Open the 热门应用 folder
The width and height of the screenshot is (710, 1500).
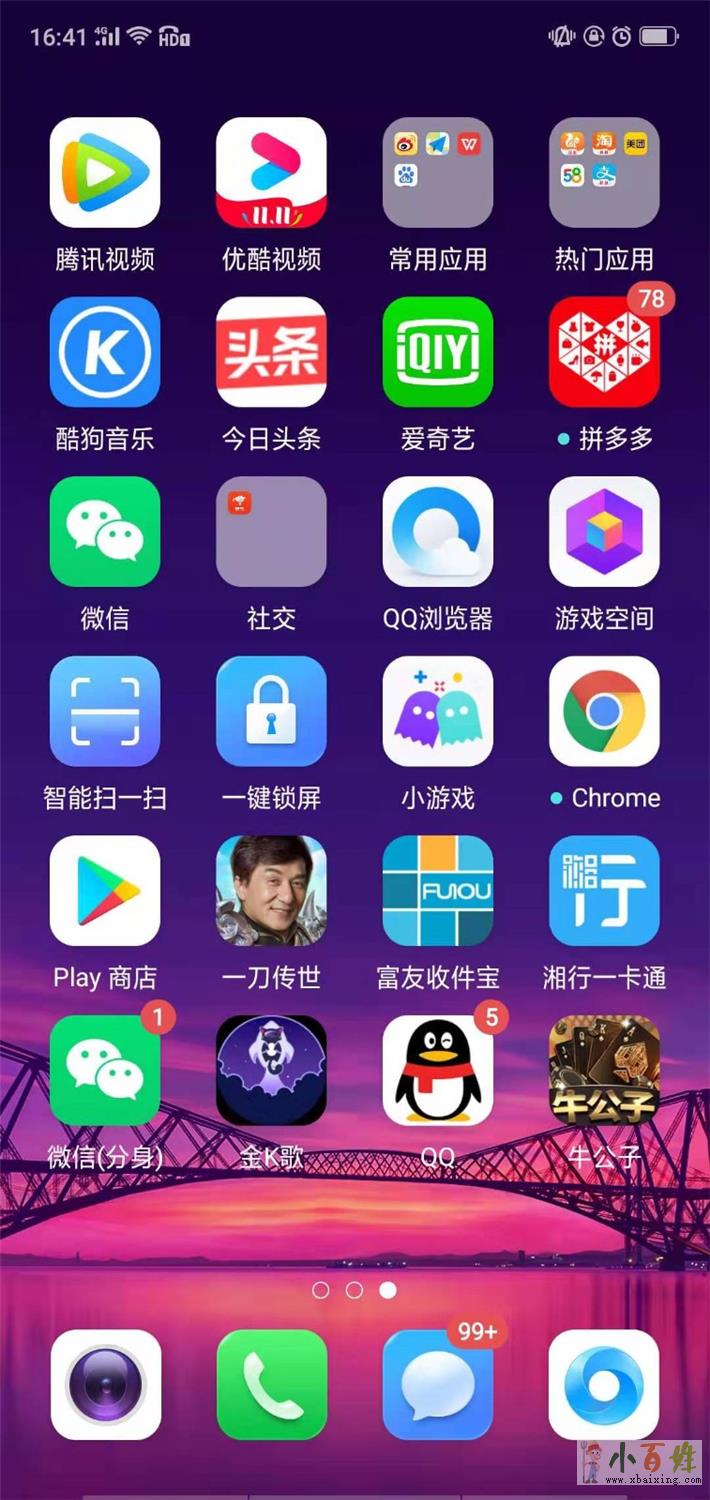click(604, 172)
